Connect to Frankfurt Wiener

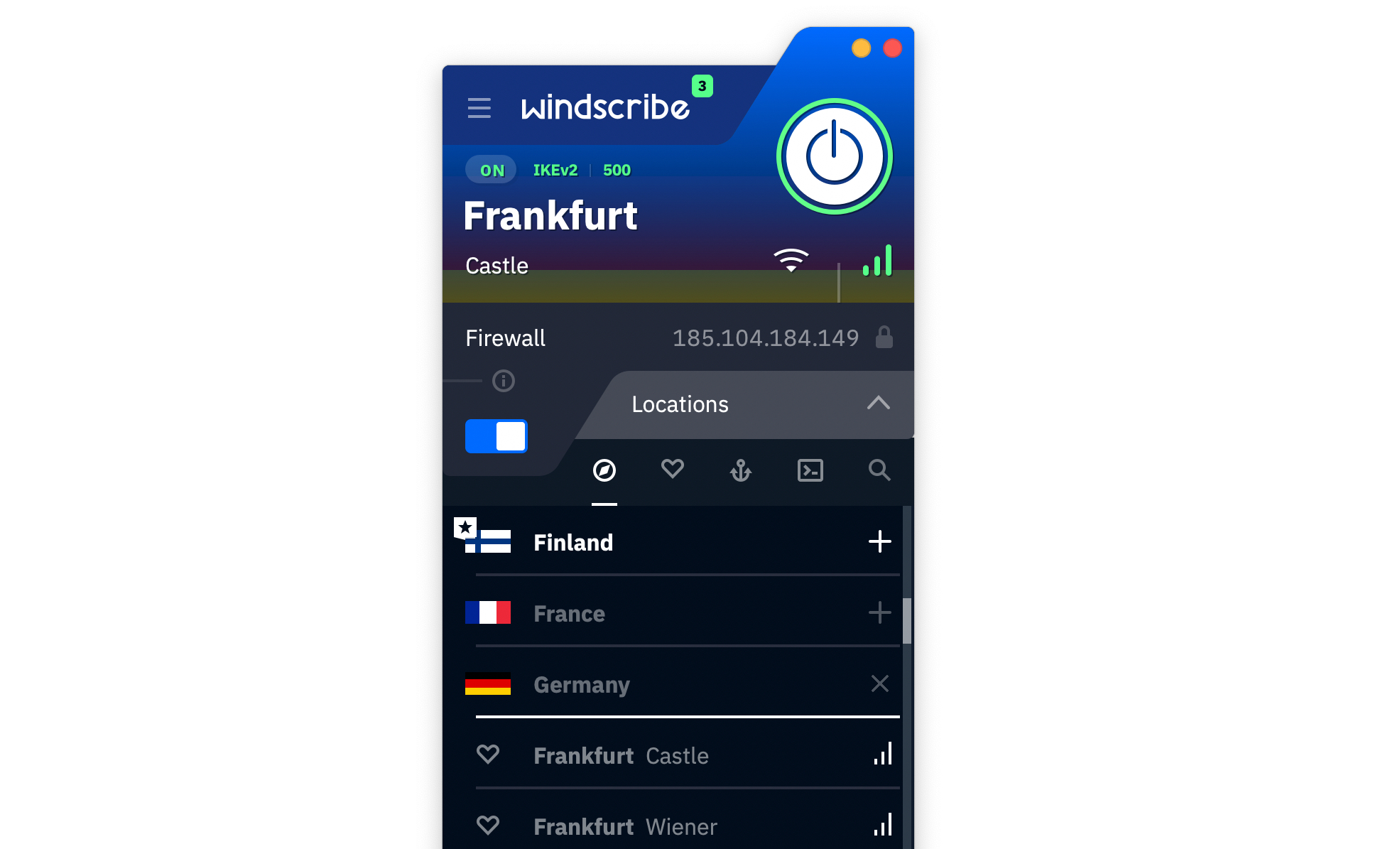click(x=625, y=826)
